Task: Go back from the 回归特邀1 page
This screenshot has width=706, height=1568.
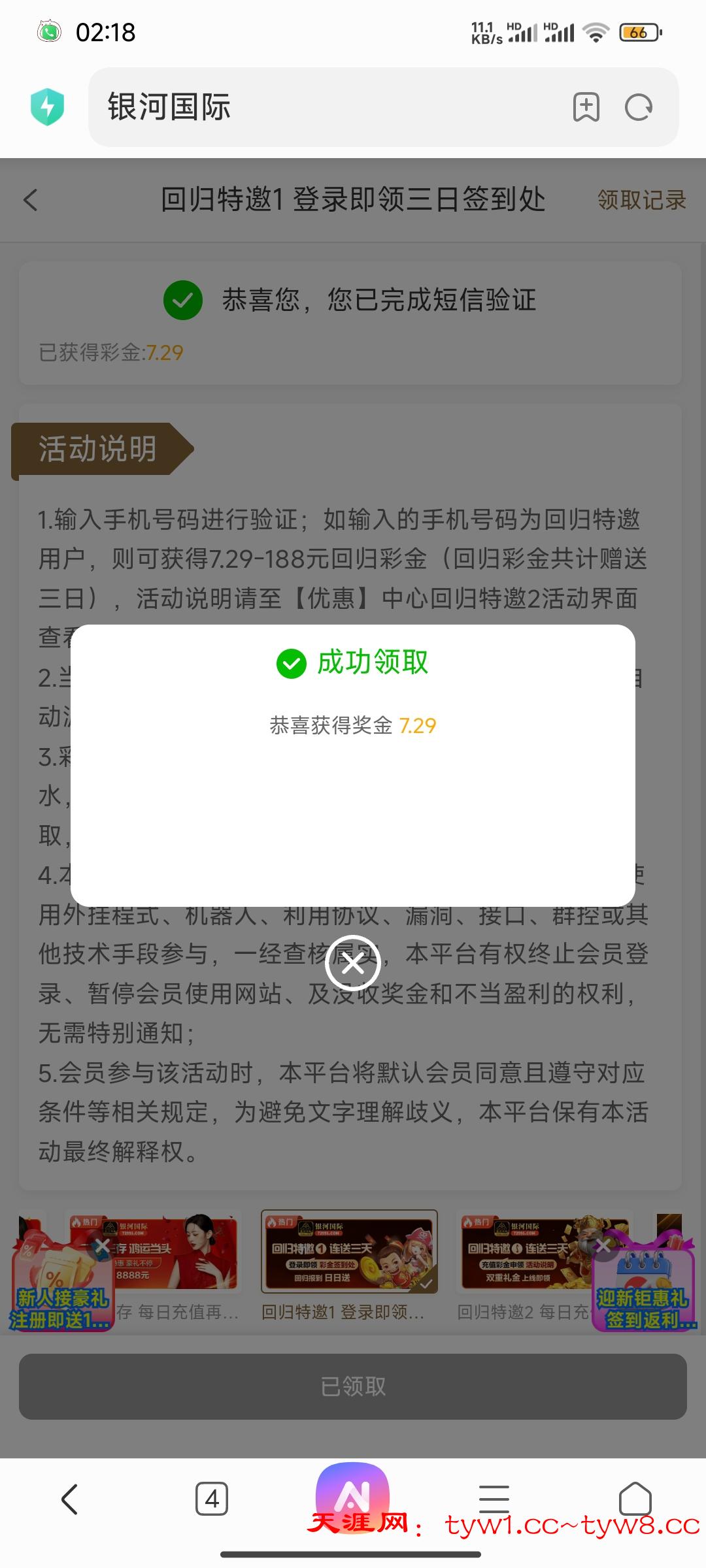Action: [31, 200]
